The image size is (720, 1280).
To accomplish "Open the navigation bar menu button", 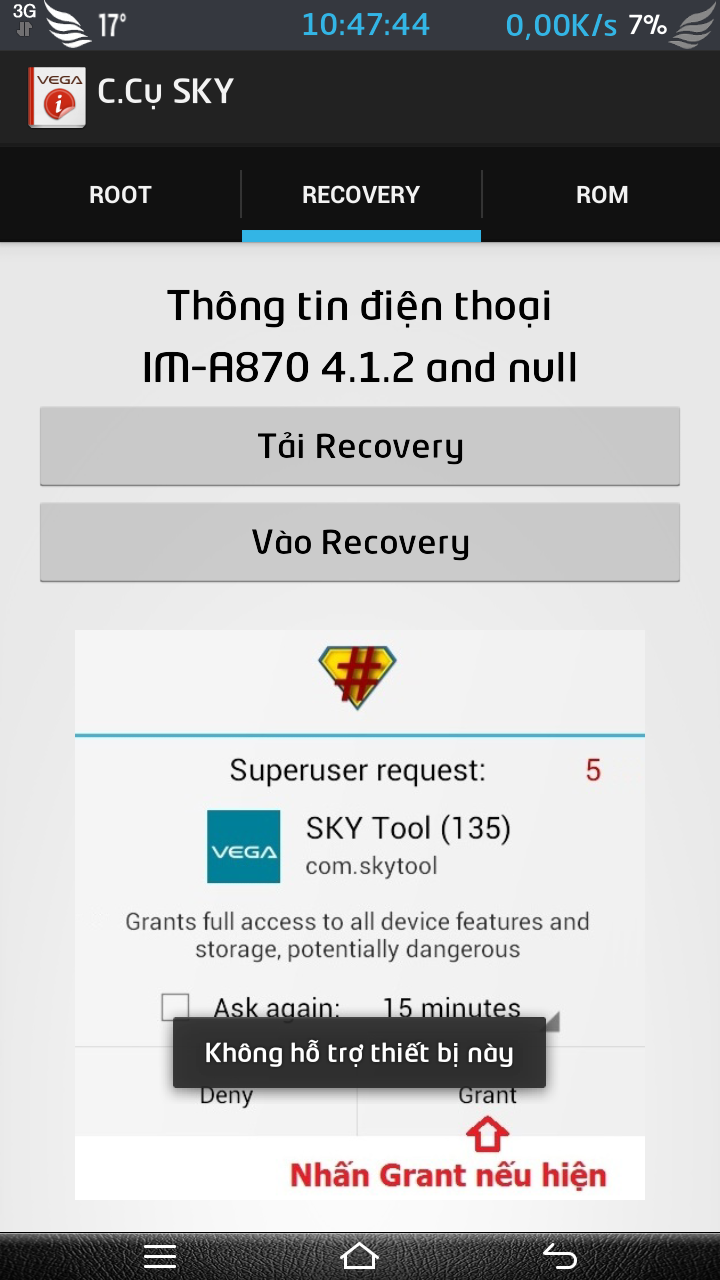I will click(x=160, y=1256).
